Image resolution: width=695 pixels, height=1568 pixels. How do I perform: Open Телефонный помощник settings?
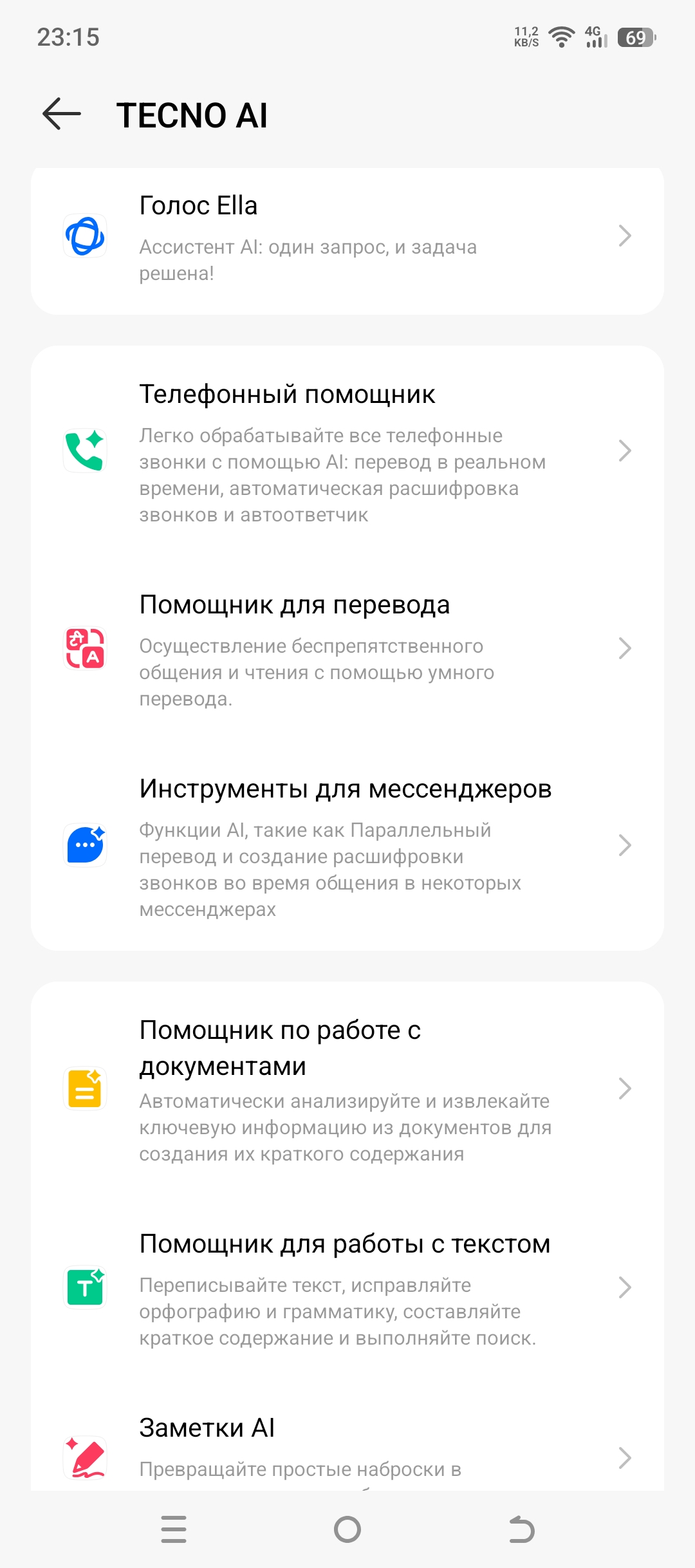[x=347, y=452]
